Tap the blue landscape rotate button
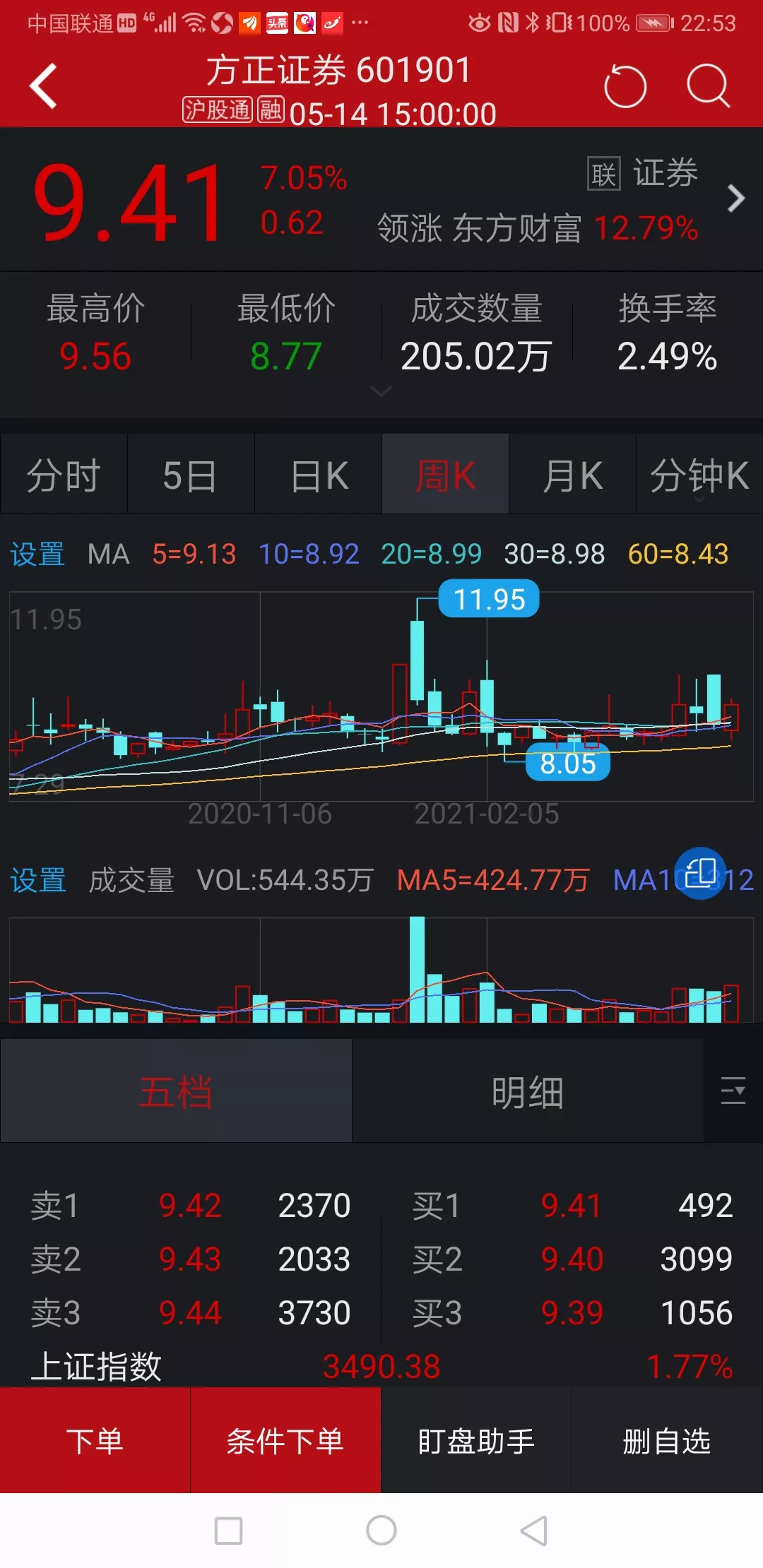This screenshot has height=1568, width=763. click(700, 873)
